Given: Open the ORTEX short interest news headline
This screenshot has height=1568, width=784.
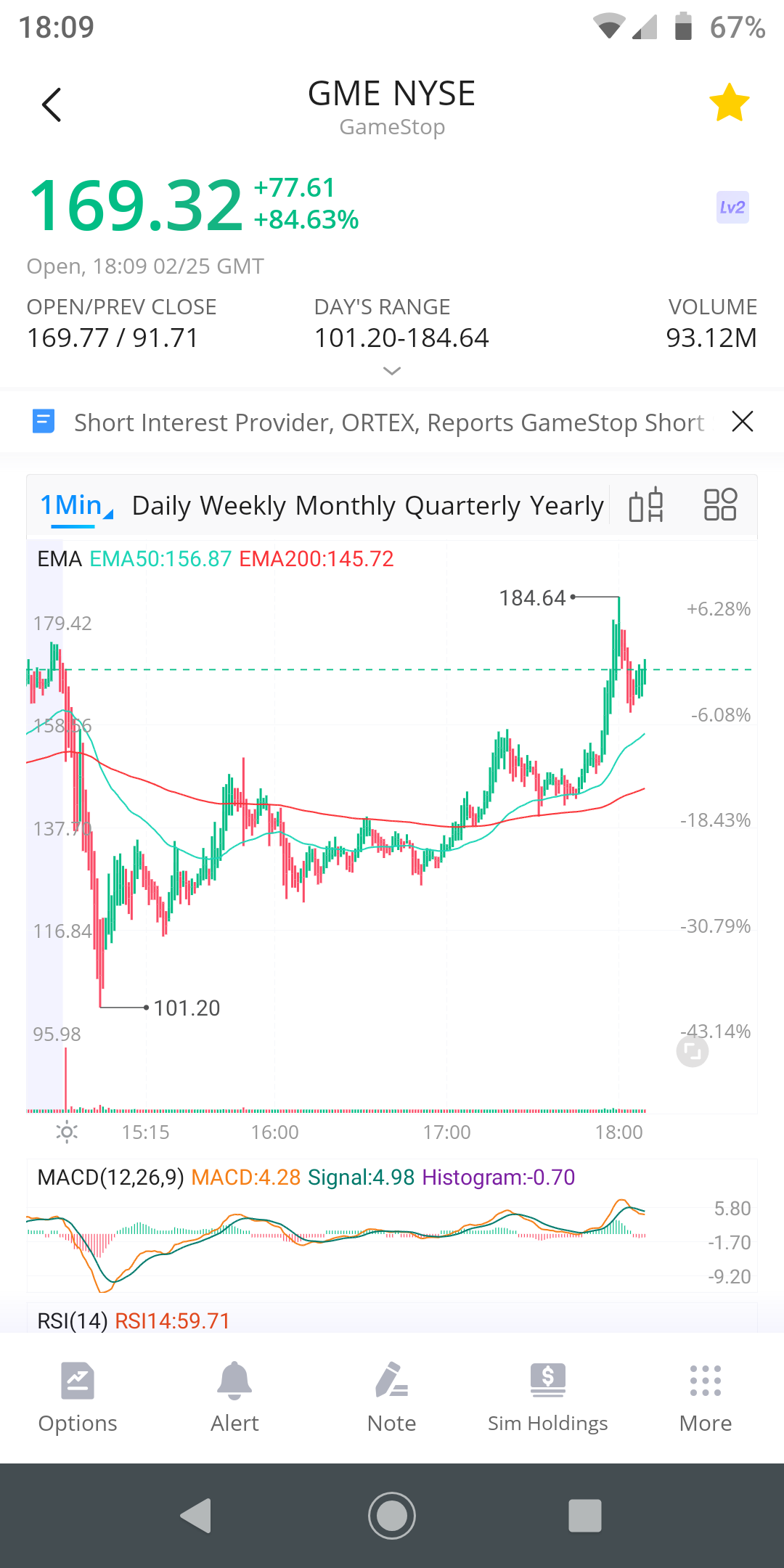Looking at the screenshot, I should [x=388, y=422].
